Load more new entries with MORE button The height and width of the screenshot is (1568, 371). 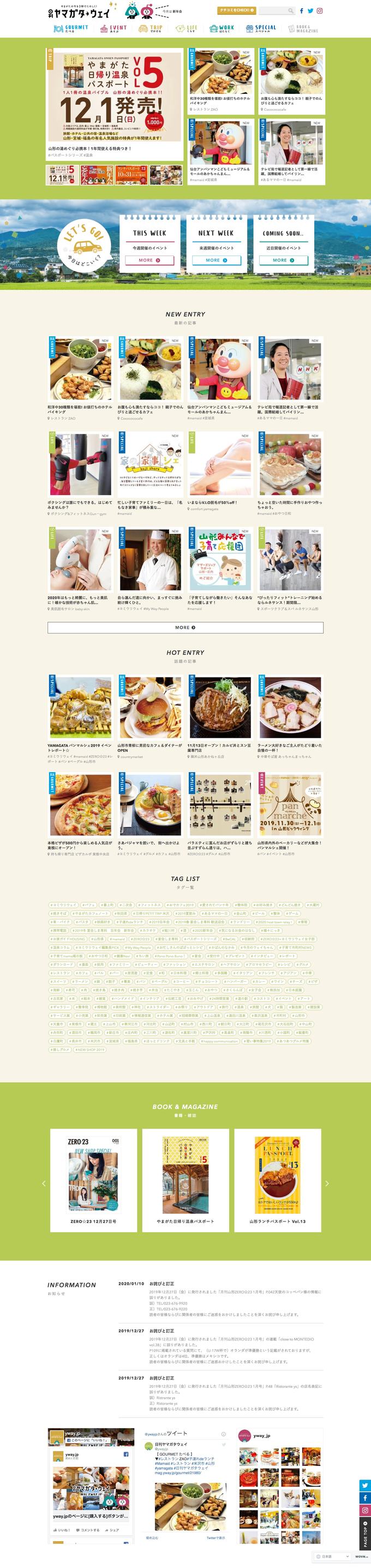click(185, 627)
